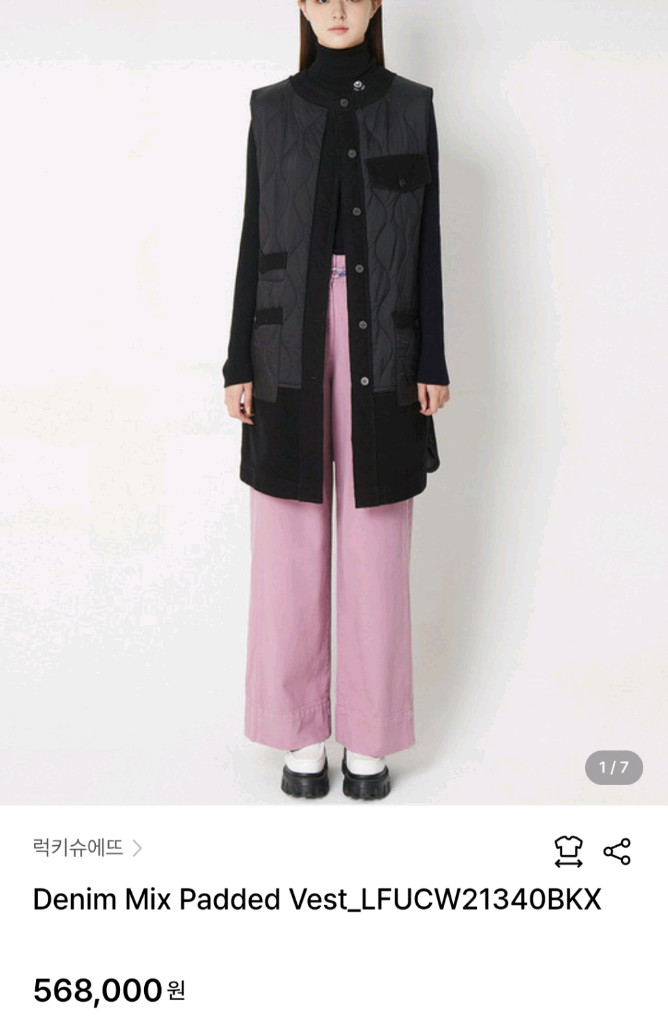Open the vest product photo full screen
This screenshot has width=668, height=1024.
(334, 400)
